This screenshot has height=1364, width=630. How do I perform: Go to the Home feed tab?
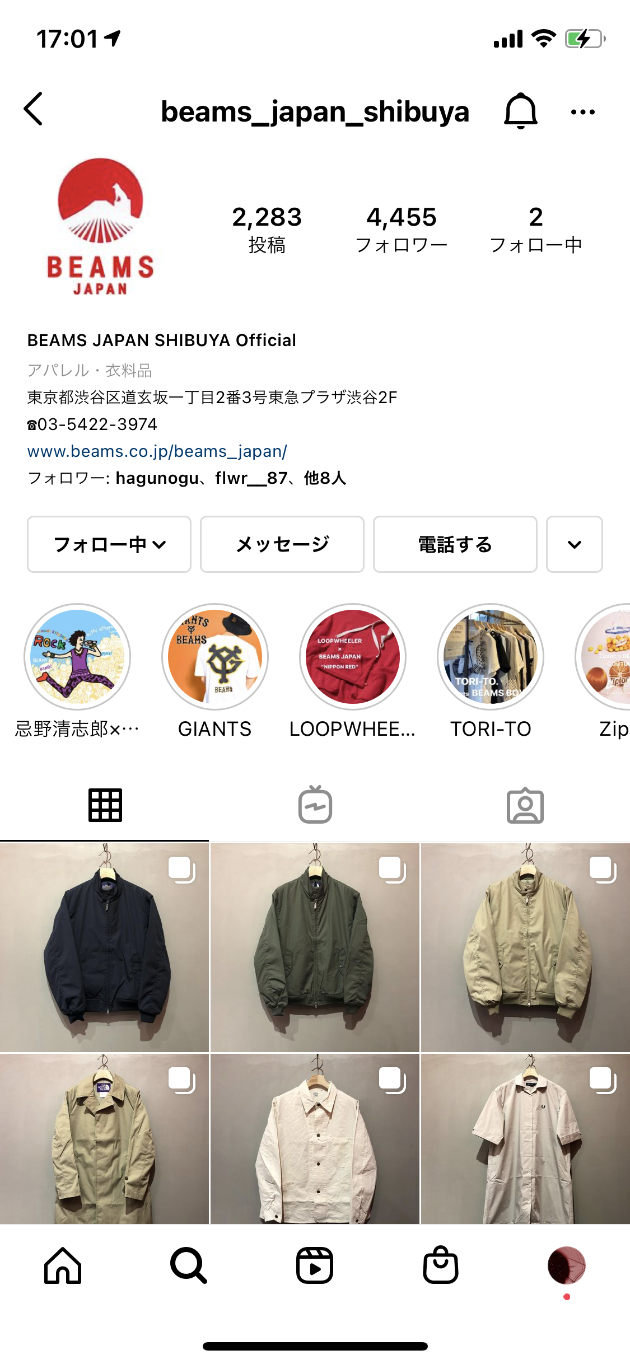tap(63, 1266)
